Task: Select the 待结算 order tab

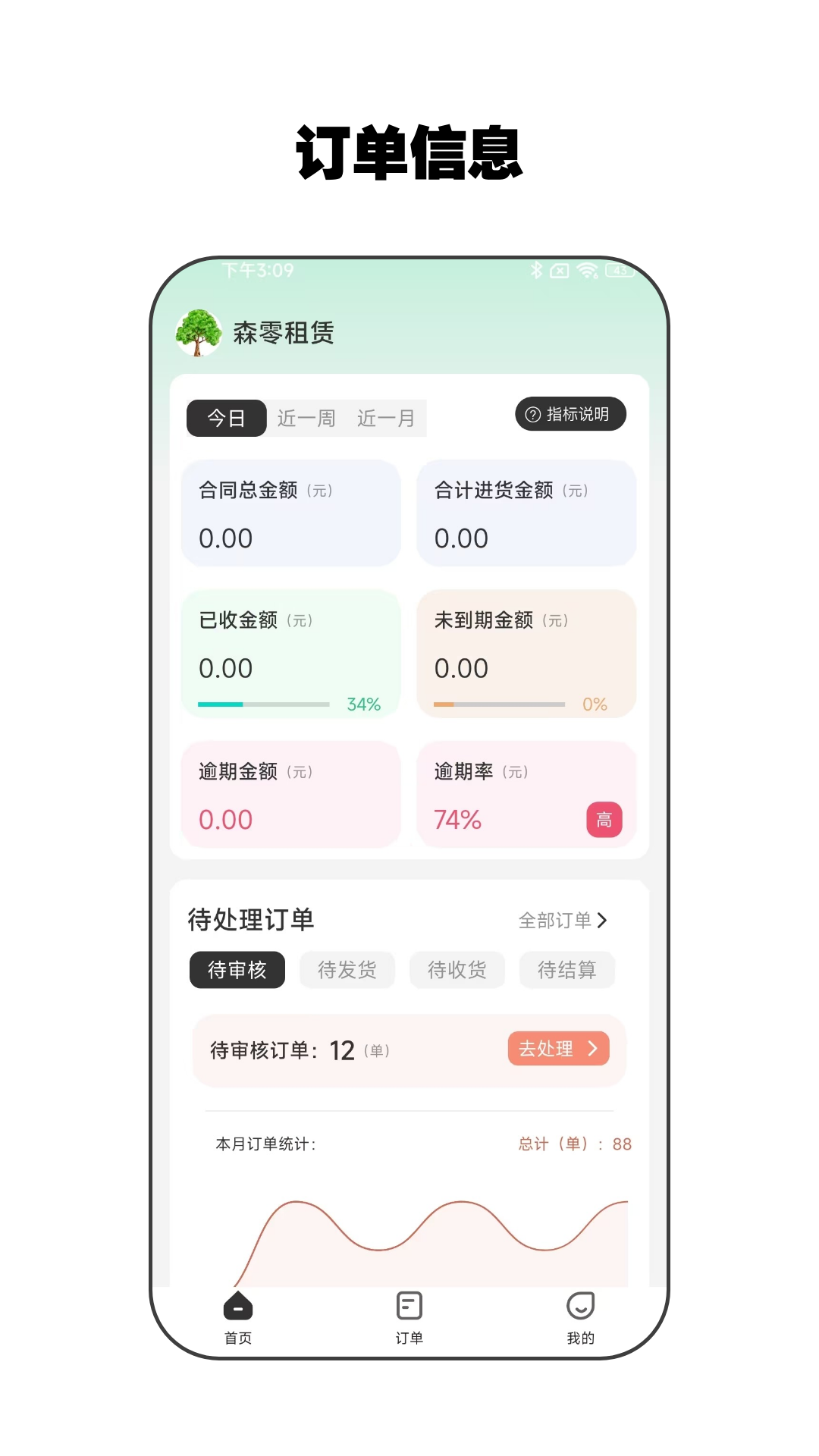Action: click(566, 969)
